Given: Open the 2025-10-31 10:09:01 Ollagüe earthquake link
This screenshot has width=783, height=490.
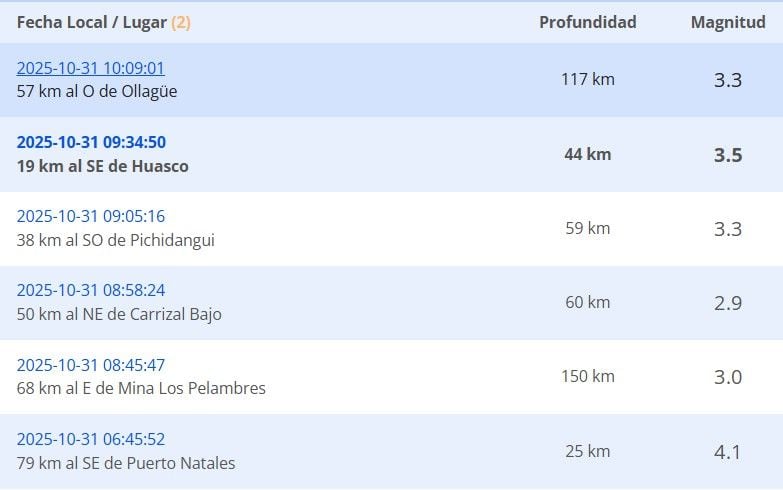Looking at the screenshot, I should [x=91, y=68].
